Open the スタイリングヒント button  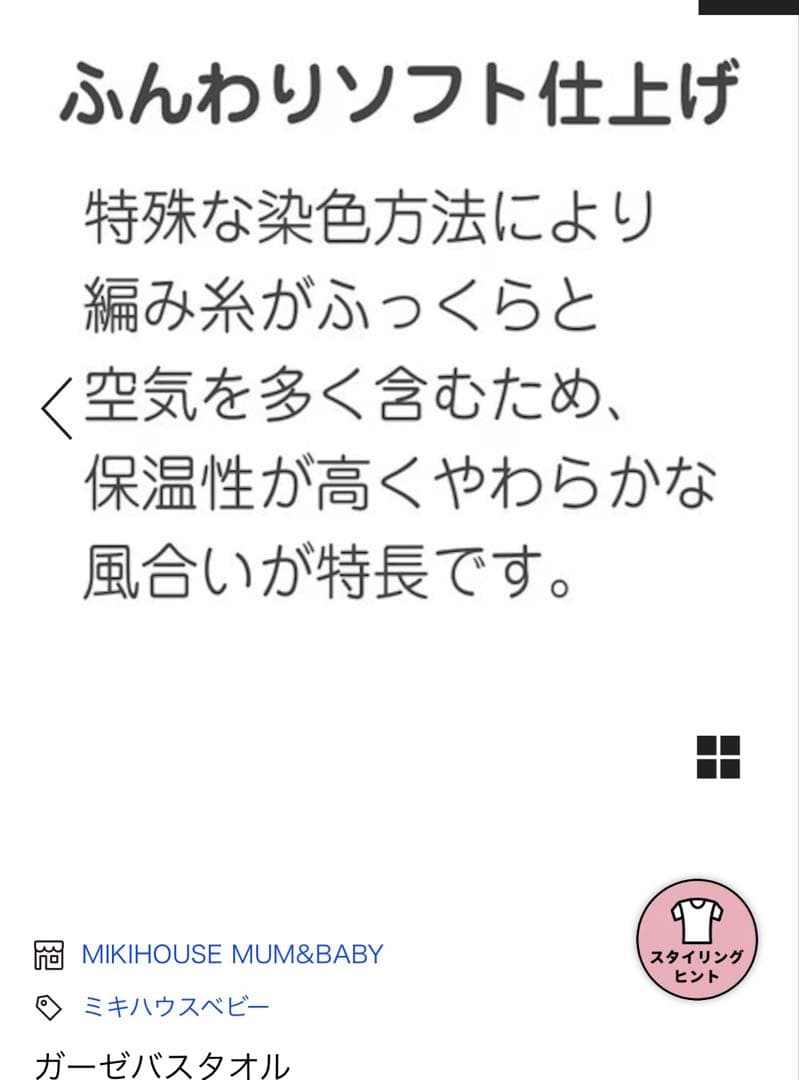[697, 940]
